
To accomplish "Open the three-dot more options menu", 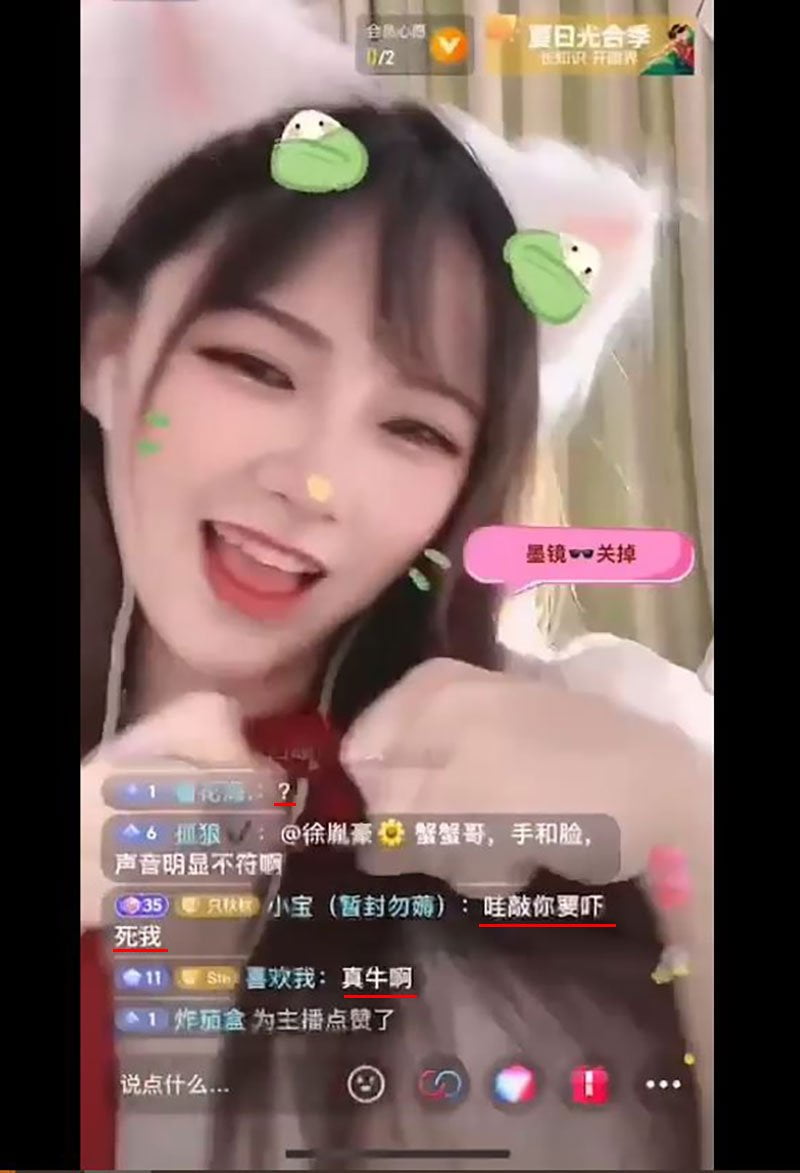I will point(663,1084).
